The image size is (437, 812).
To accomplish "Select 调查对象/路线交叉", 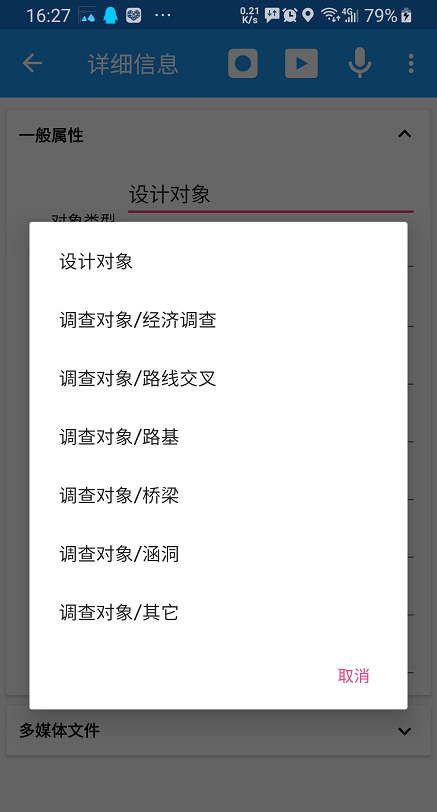I will (x=218, y=379).
